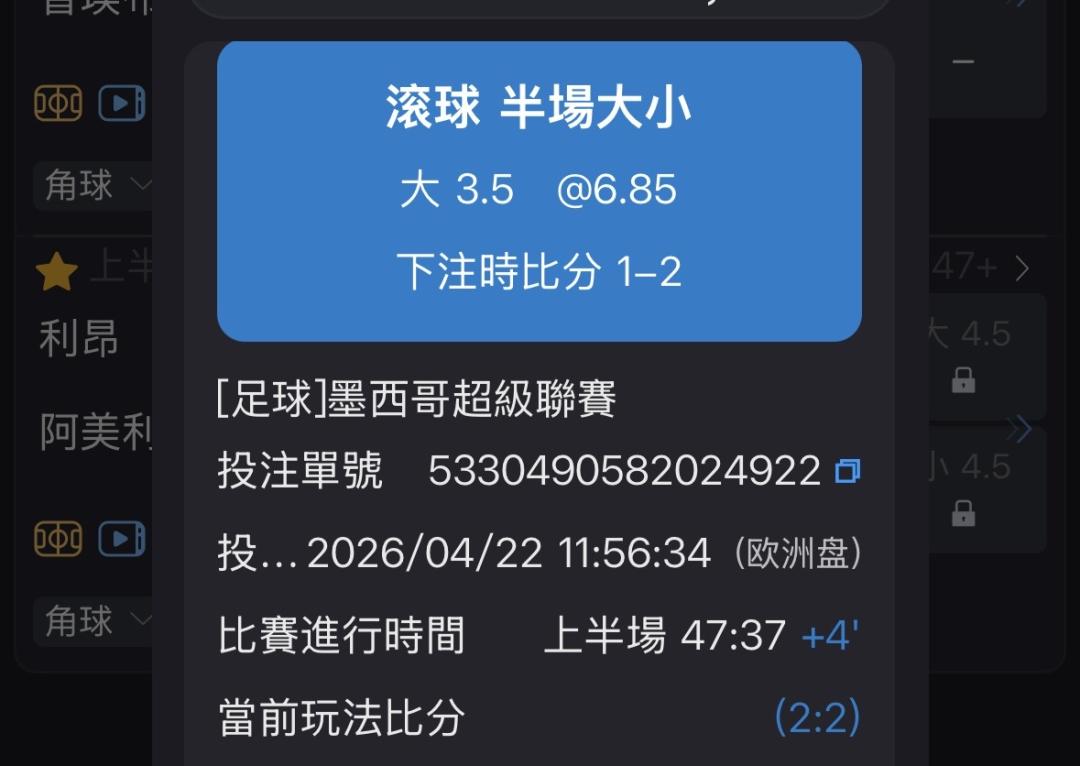Open the 角球 dropdown above the star
This screenshot has height=766, width=1080.
click(x=93, y=185)
